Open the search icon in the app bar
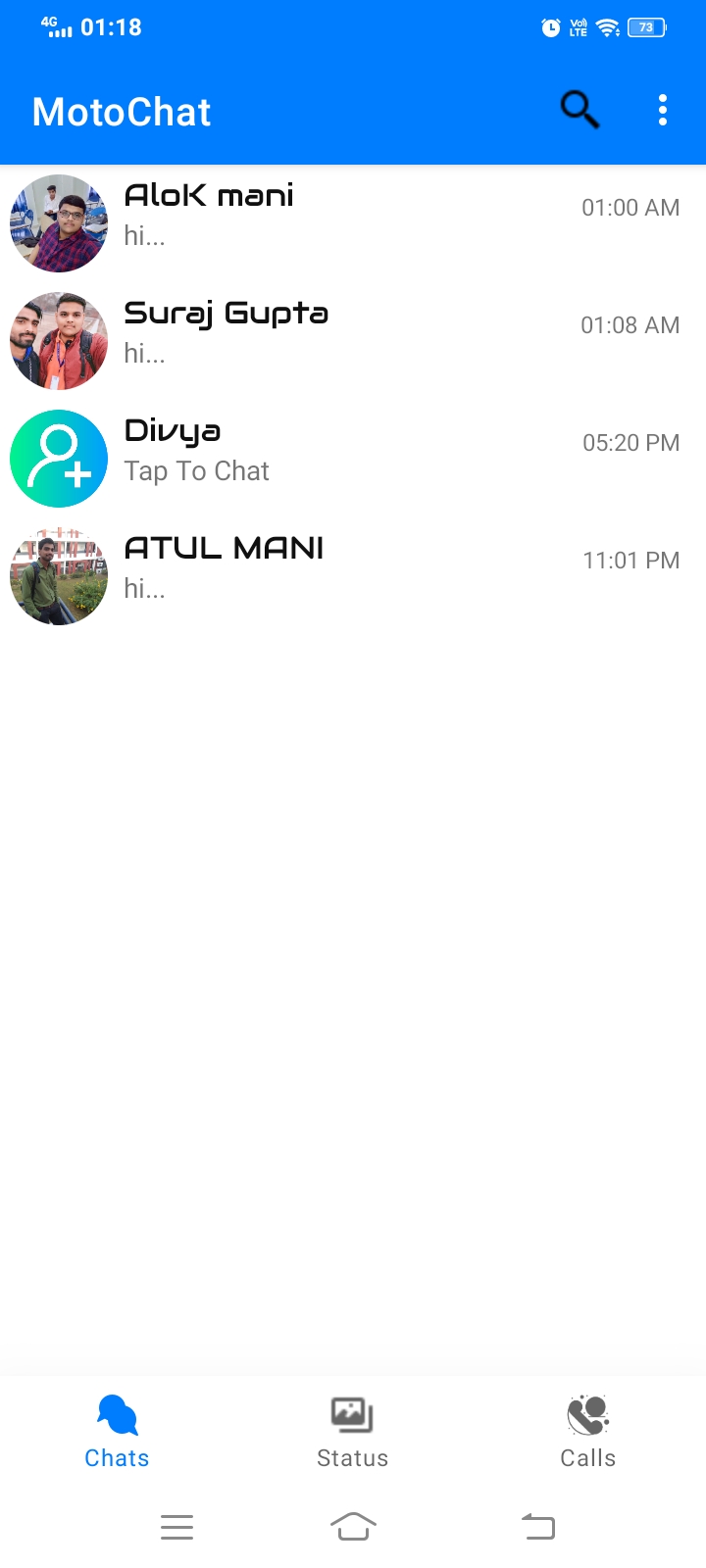This screenshot has width=706, height=1568. point(580,110)
